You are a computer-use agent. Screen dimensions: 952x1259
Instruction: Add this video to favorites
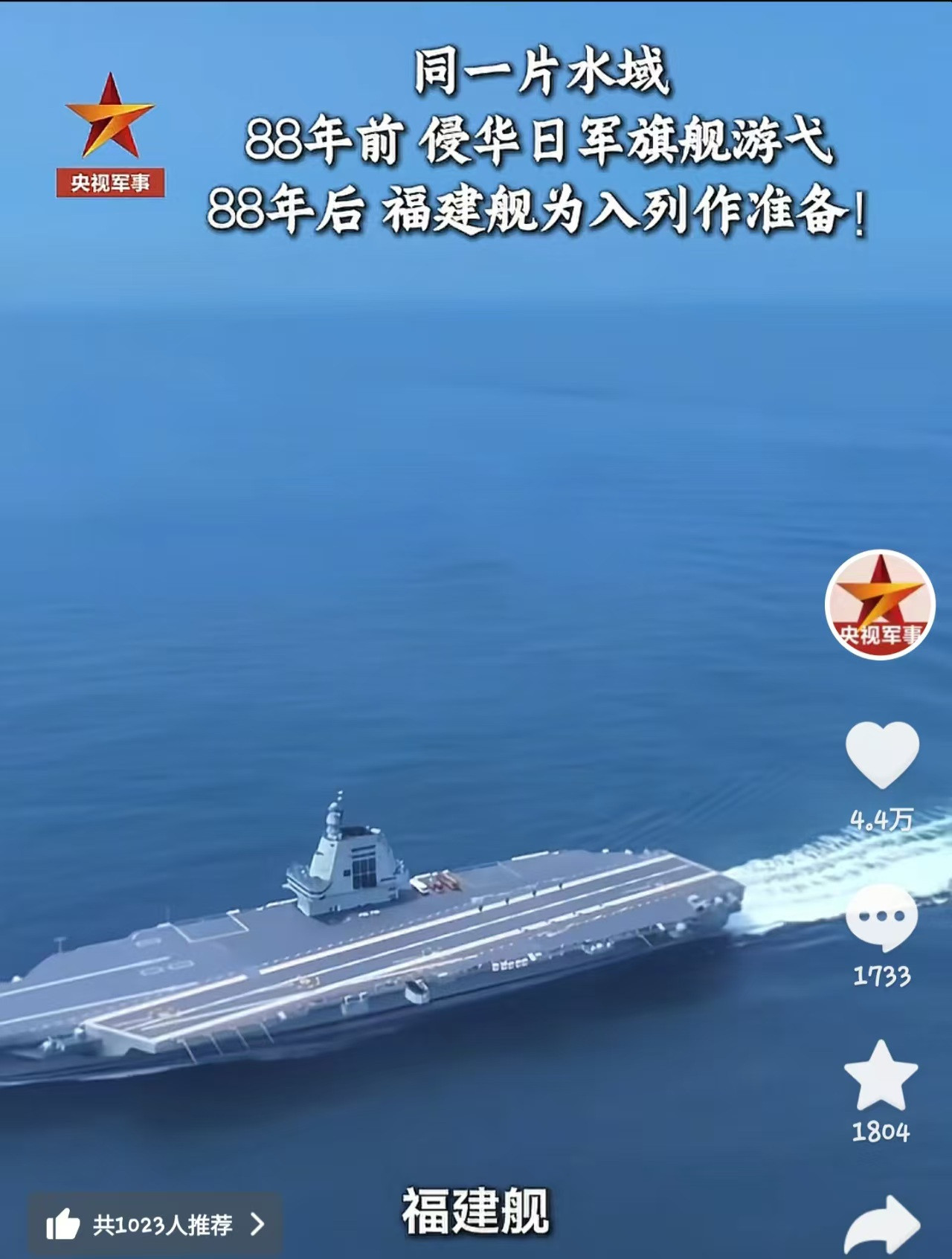coord(881,1076)
